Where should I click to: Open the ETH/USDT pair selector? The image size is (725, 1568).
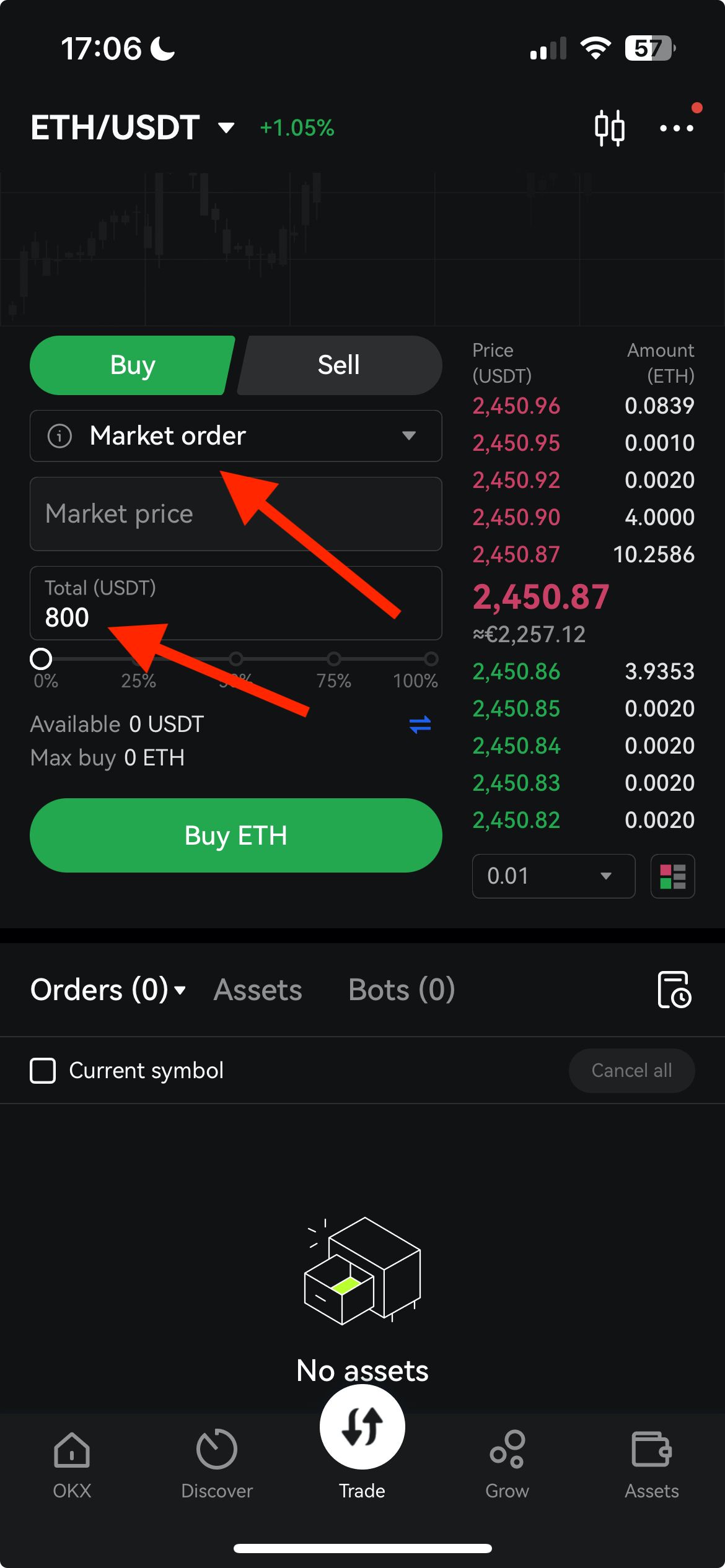[x=131, y=128]
